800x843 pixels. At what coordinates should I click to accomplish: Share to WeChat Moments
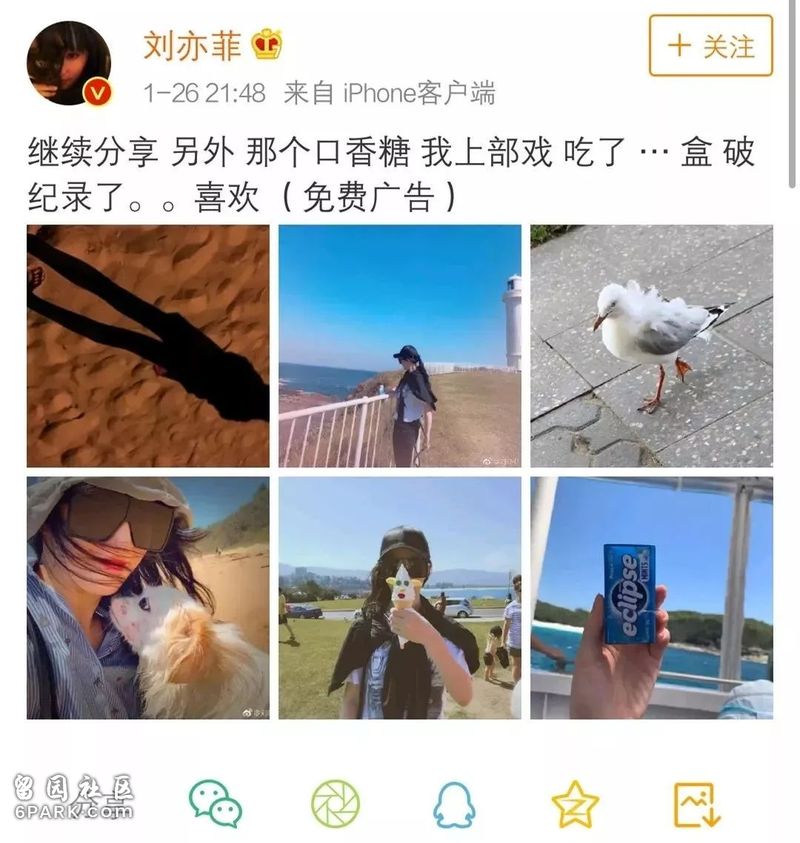(x=335, y=803)
